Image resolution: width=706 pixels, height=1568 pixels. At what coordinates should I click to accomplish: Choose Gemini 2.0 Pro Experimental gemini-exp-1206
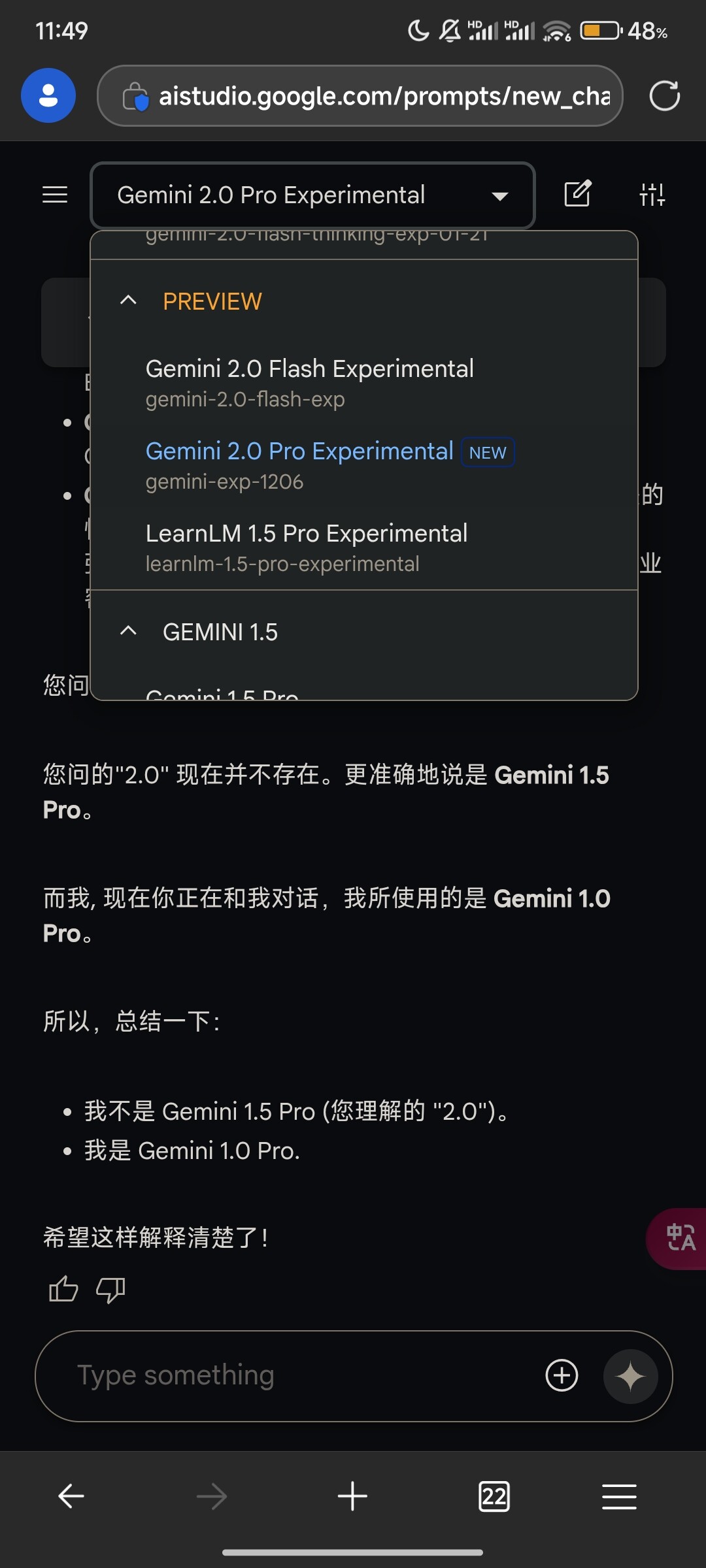(363, 465)
